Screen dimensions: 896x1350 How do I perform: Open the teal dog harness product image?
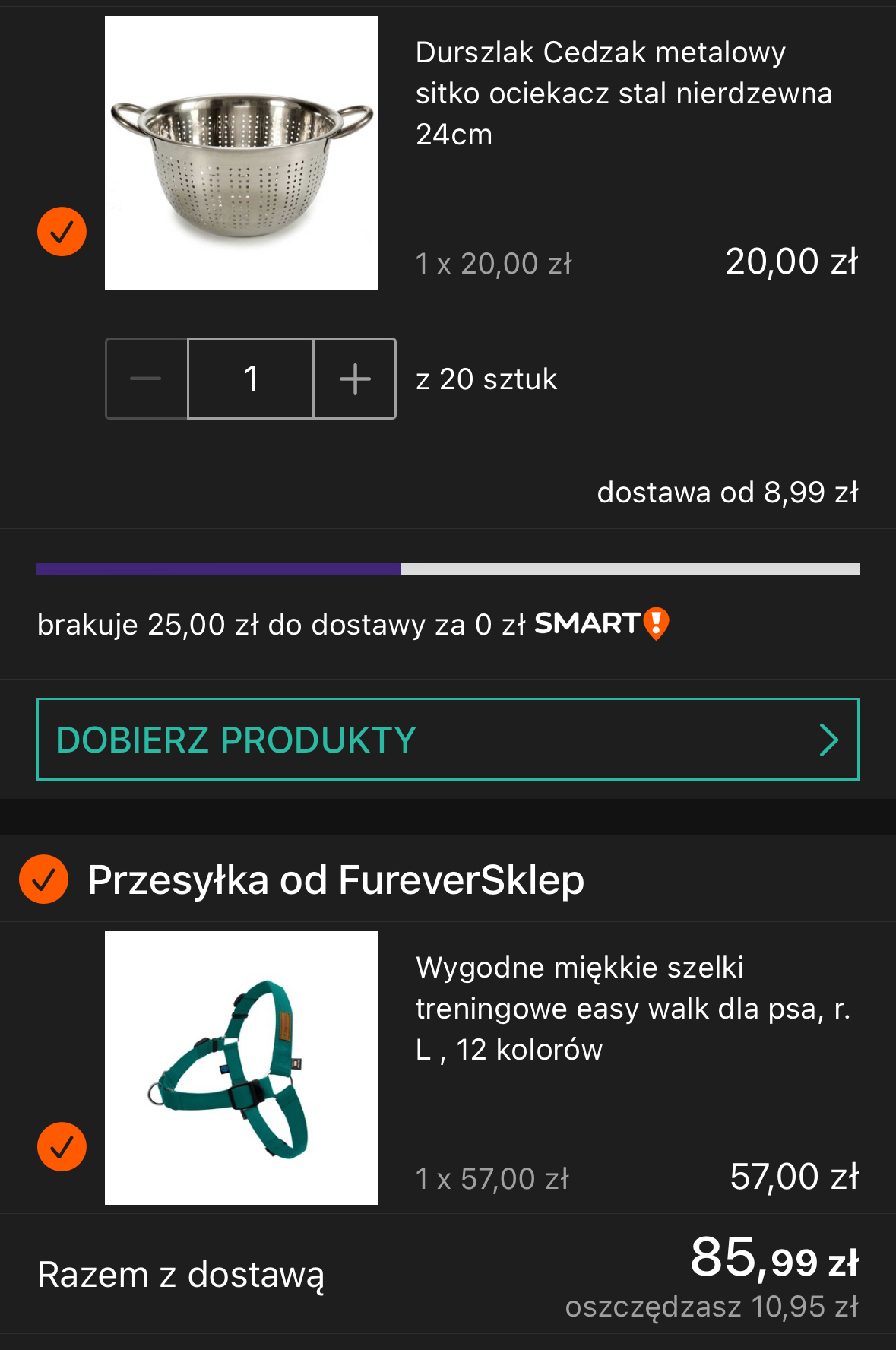(241, 1067)
